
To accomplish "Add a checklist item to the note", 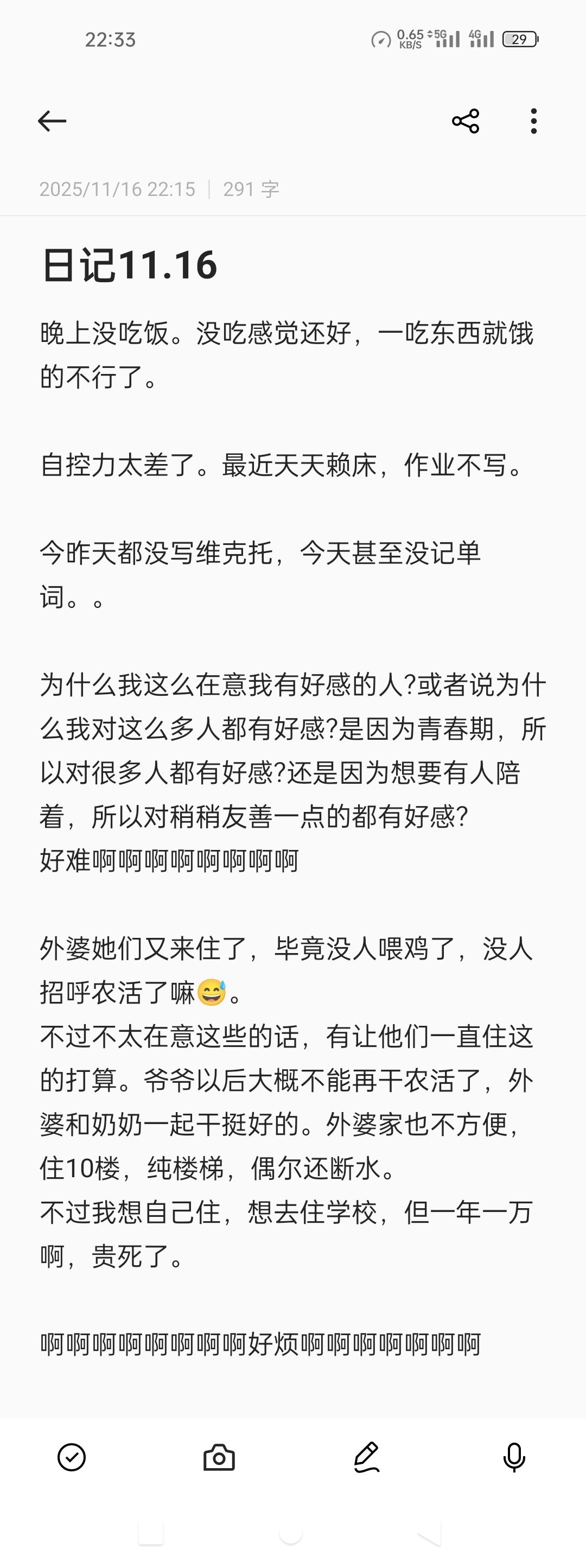I will [x=71, y=1457].
